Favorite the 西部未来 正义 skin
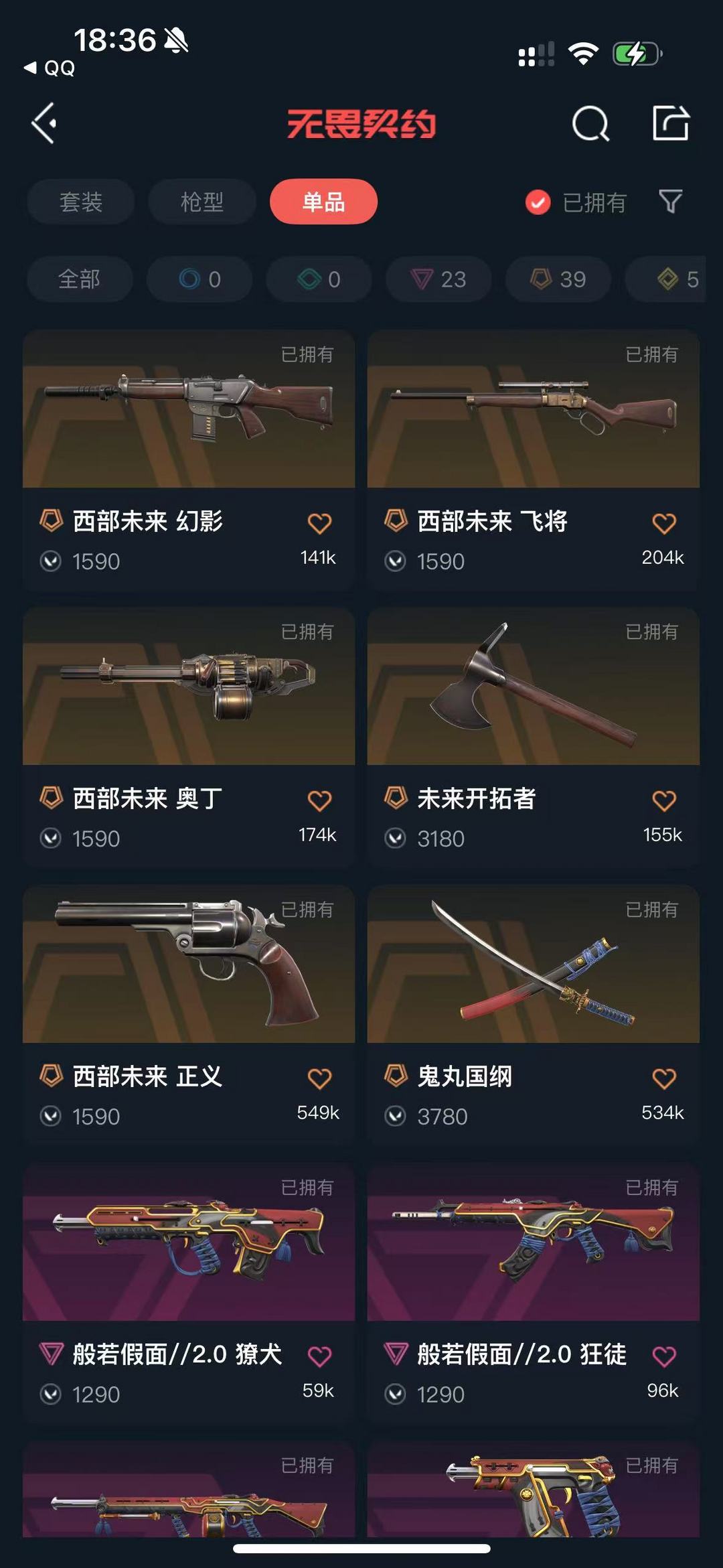The image size is (723, 1568). pos(319,1078)
